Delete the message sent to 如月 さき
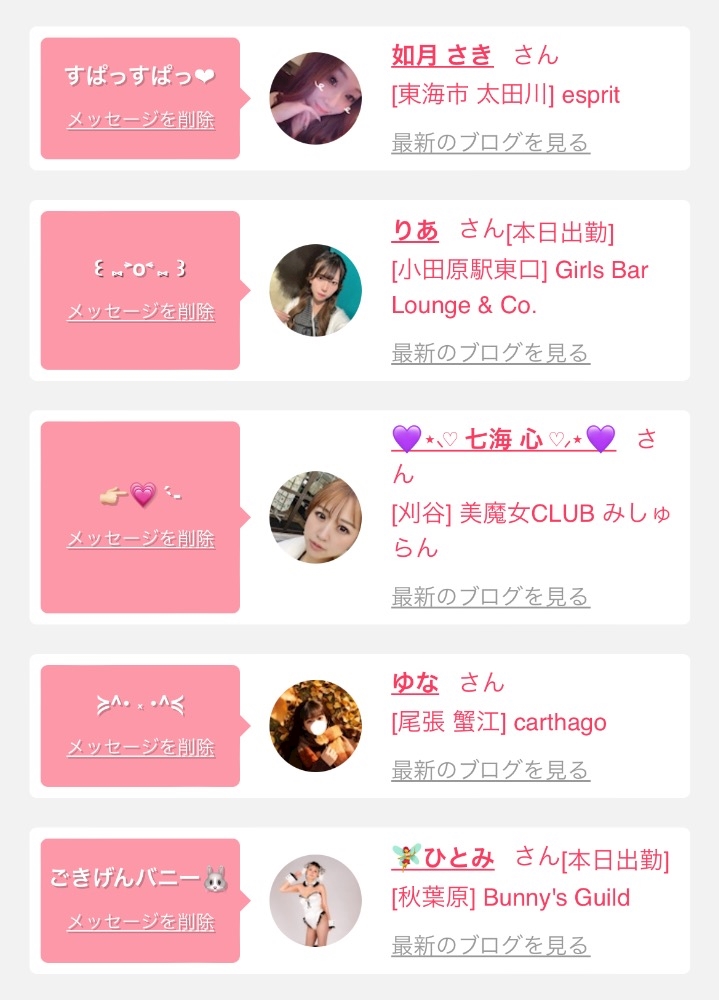Screen dimensions: 719x1000 coord(141,120)
